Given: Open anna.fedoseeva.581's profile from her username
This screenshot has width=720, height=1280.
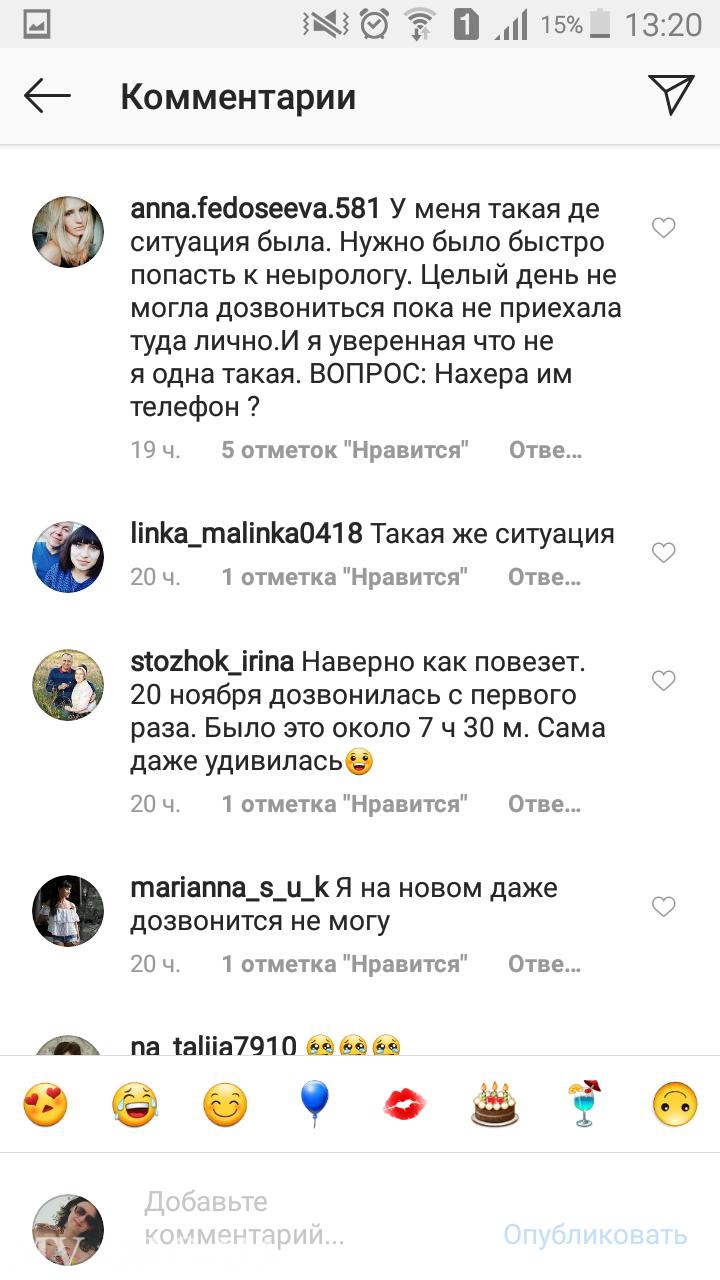Looking at the screenshot, I should (x=255, y=209).
